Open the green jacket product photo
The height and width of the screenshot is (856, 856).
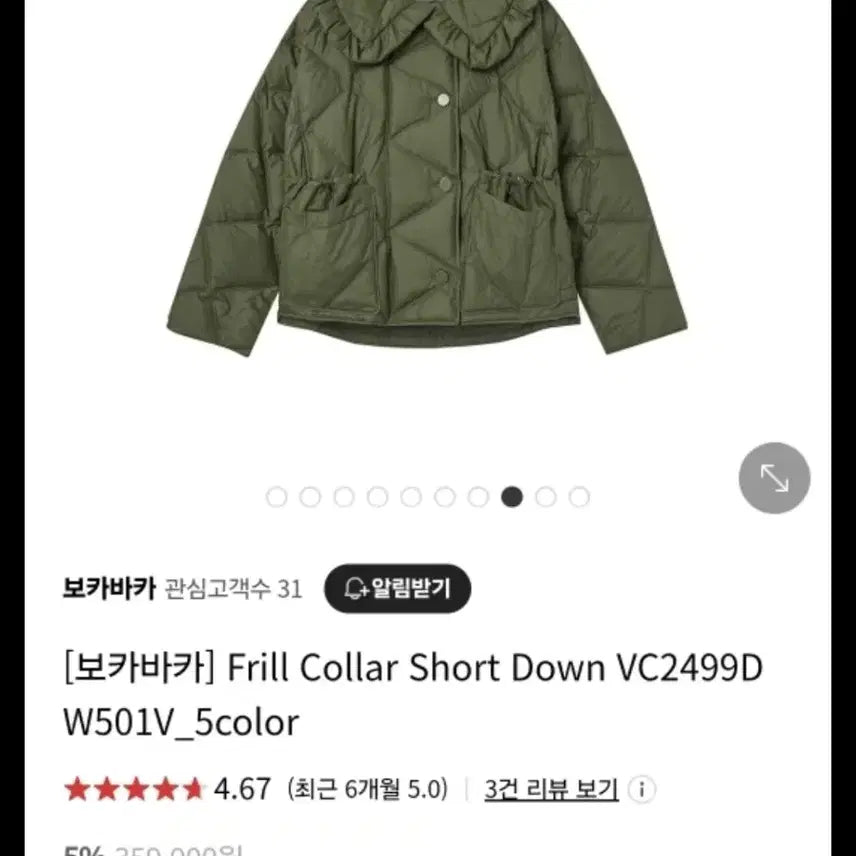pos(428,180)
